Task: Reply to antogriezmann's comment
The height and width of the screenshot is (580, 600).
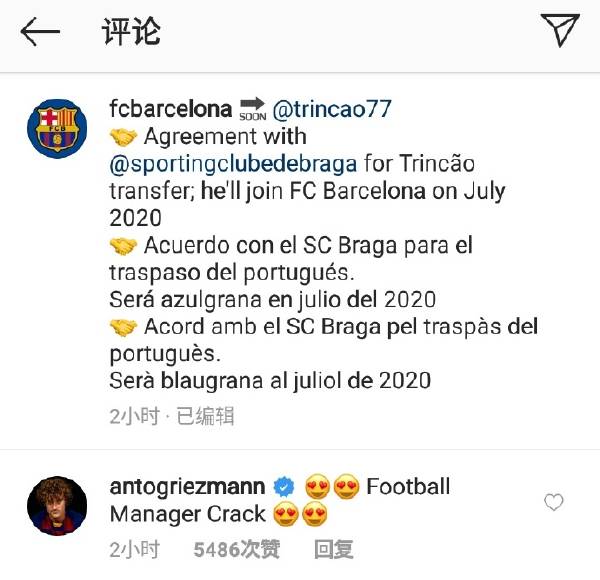Action: click(x=333, y=549)
